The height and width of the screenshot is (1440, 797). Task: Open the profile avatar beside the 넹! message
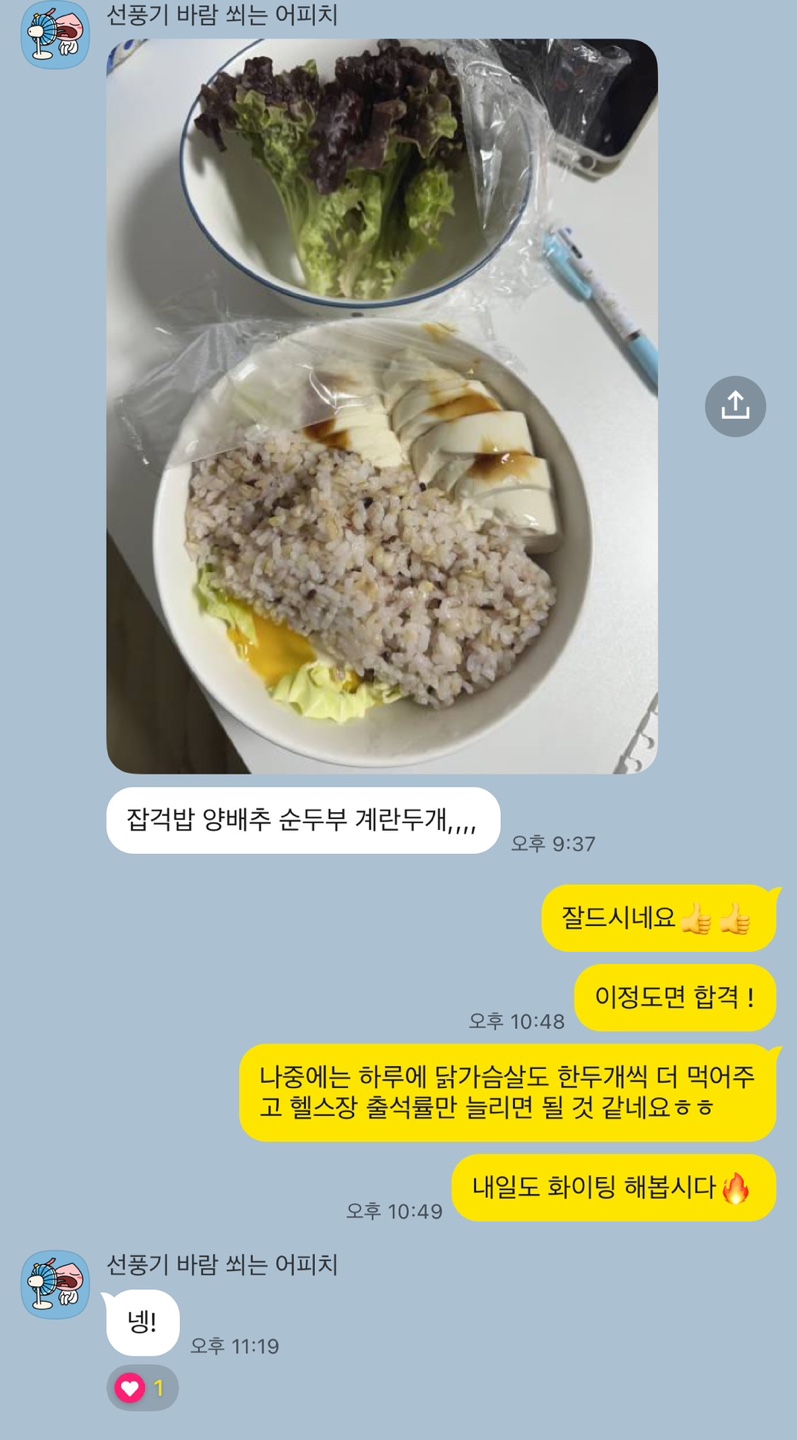click(x=55, y=1284)
